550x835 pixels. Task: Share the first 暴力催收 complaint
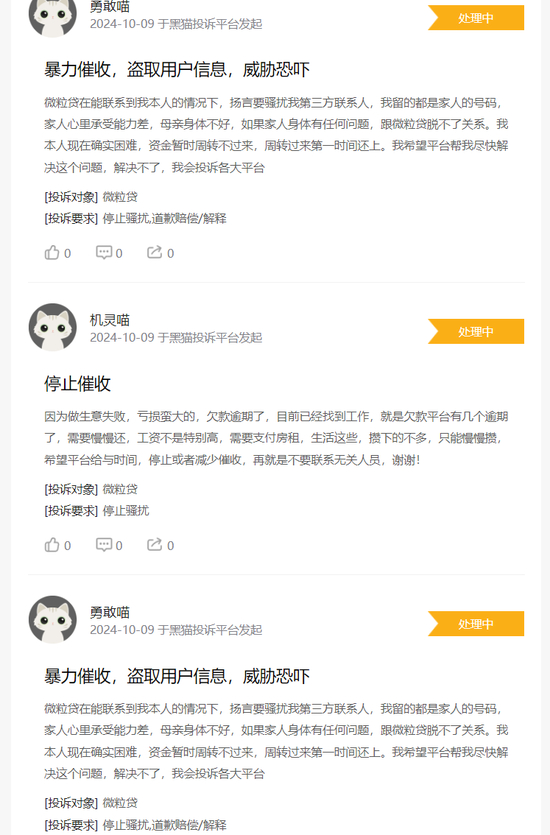point(160,252)
